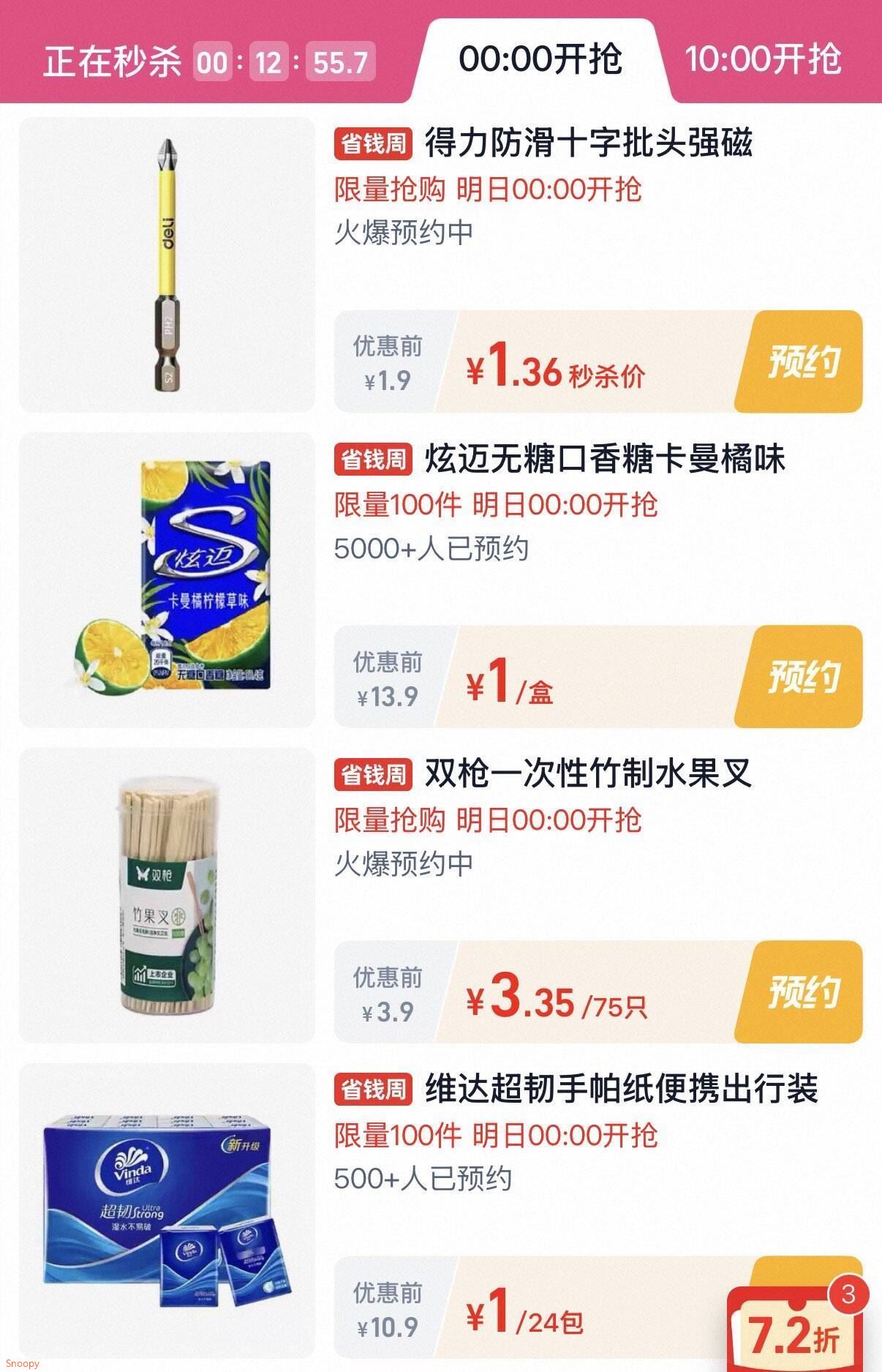Tap 预约 for 炫迈无糖口香糖

tap(802, 677)
